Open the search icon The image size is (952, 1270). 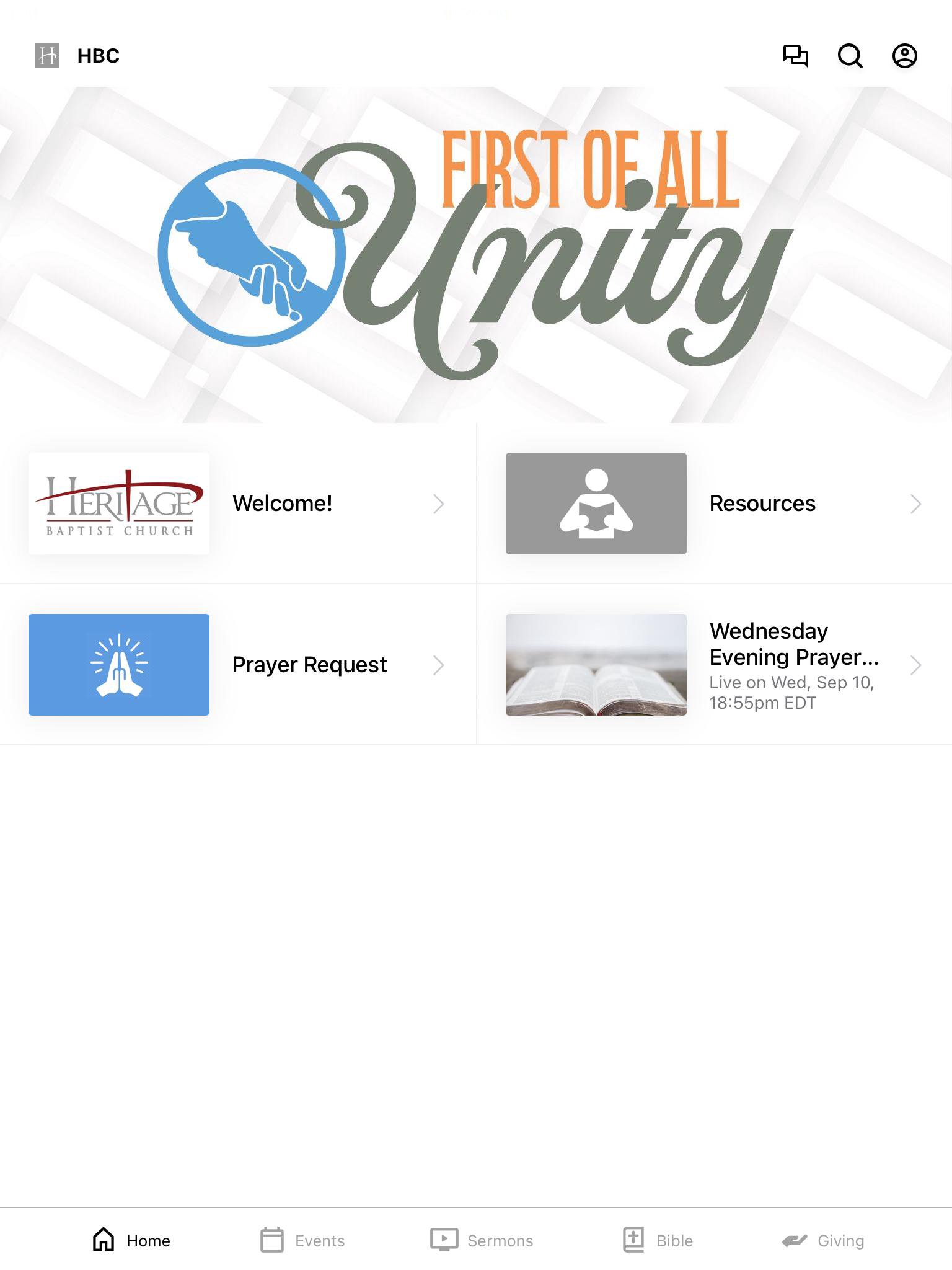(850, 56)
